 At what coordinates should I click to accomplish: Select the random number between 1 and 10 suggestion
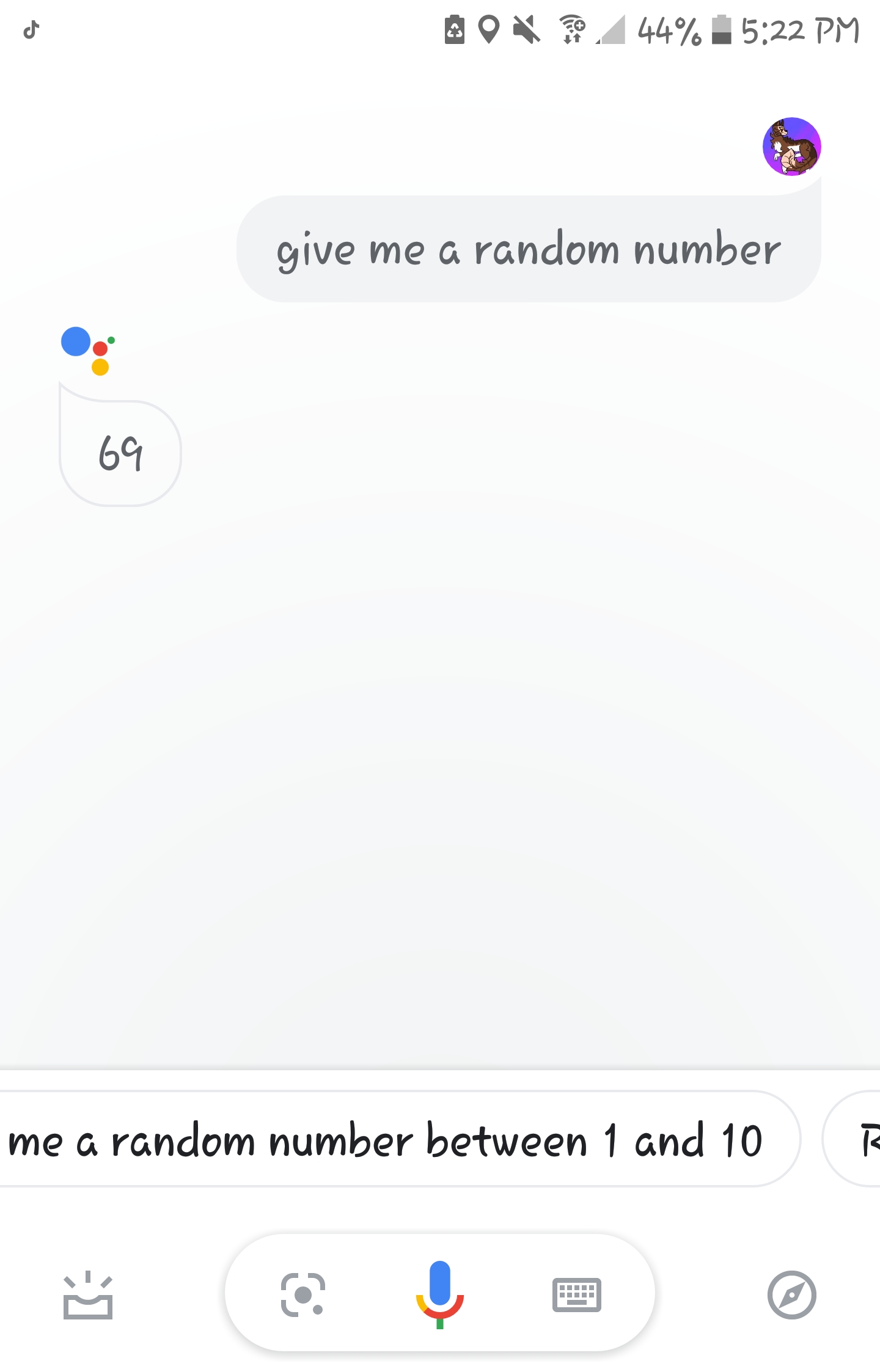[x=391, y=1140]
